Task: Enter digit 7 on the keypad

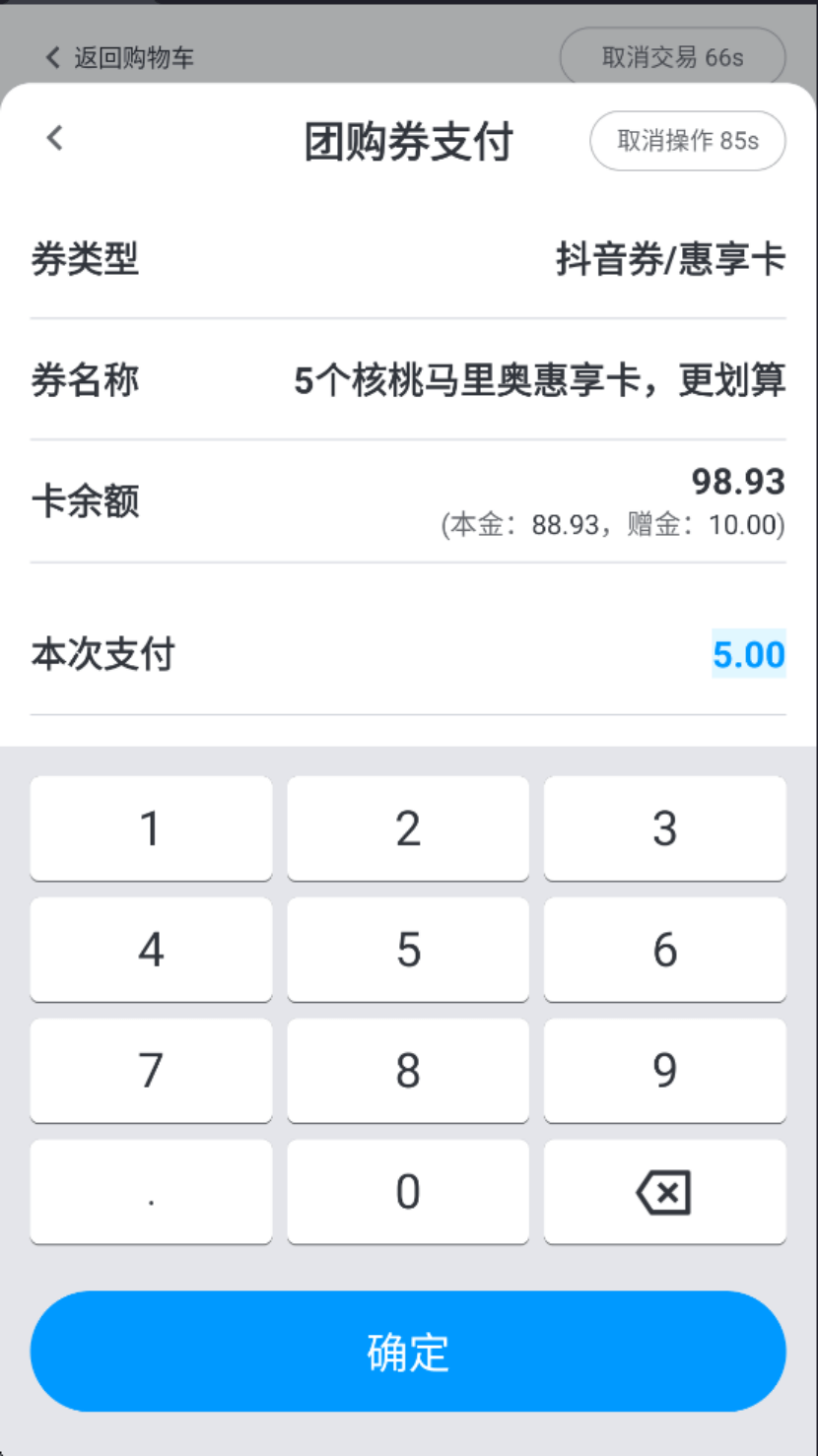Action: (151, 1071)
